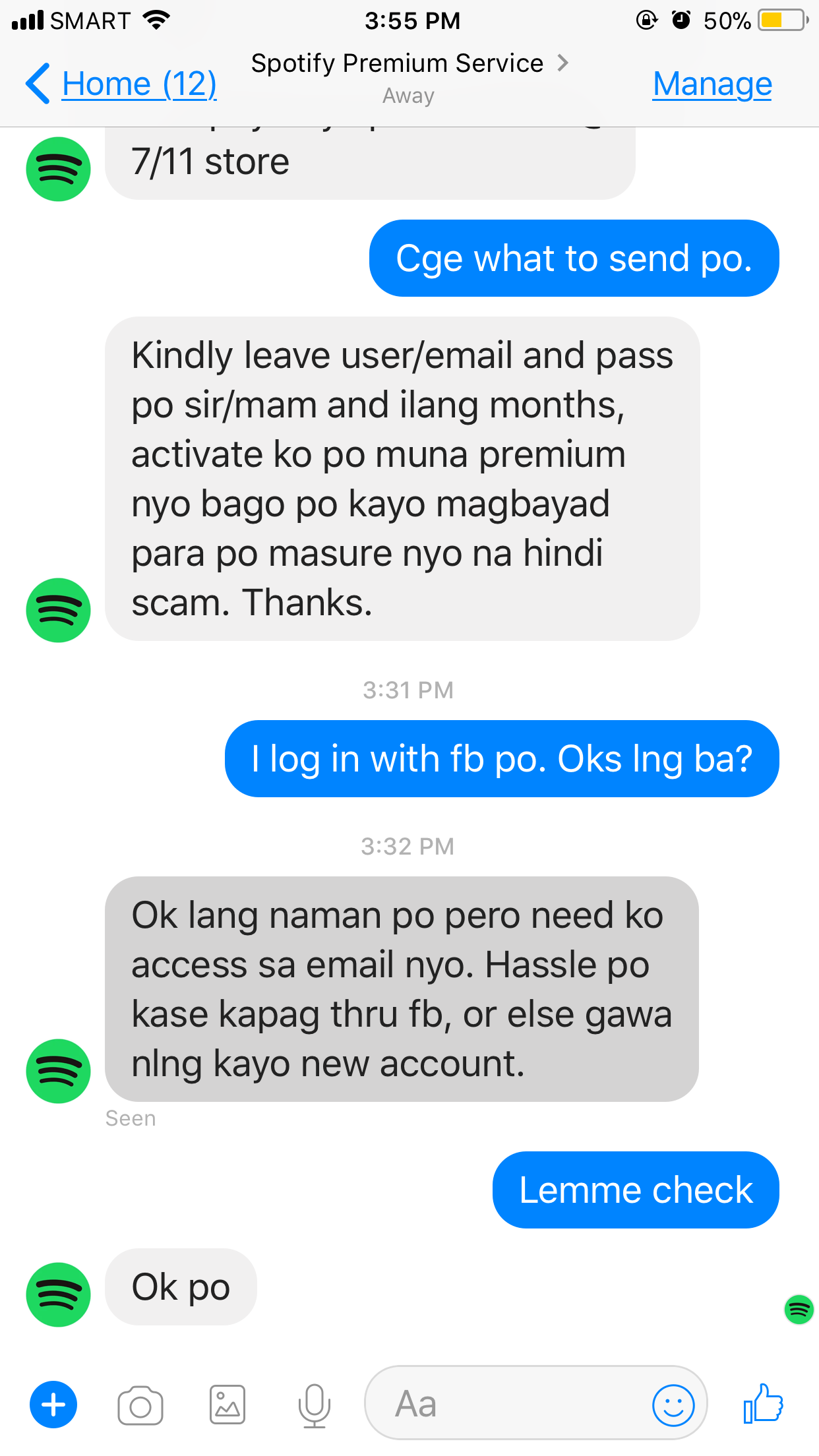Tap the microphone to record a voice message
This screenshot has height=1456, width=819.
[x=315, y=1405]
